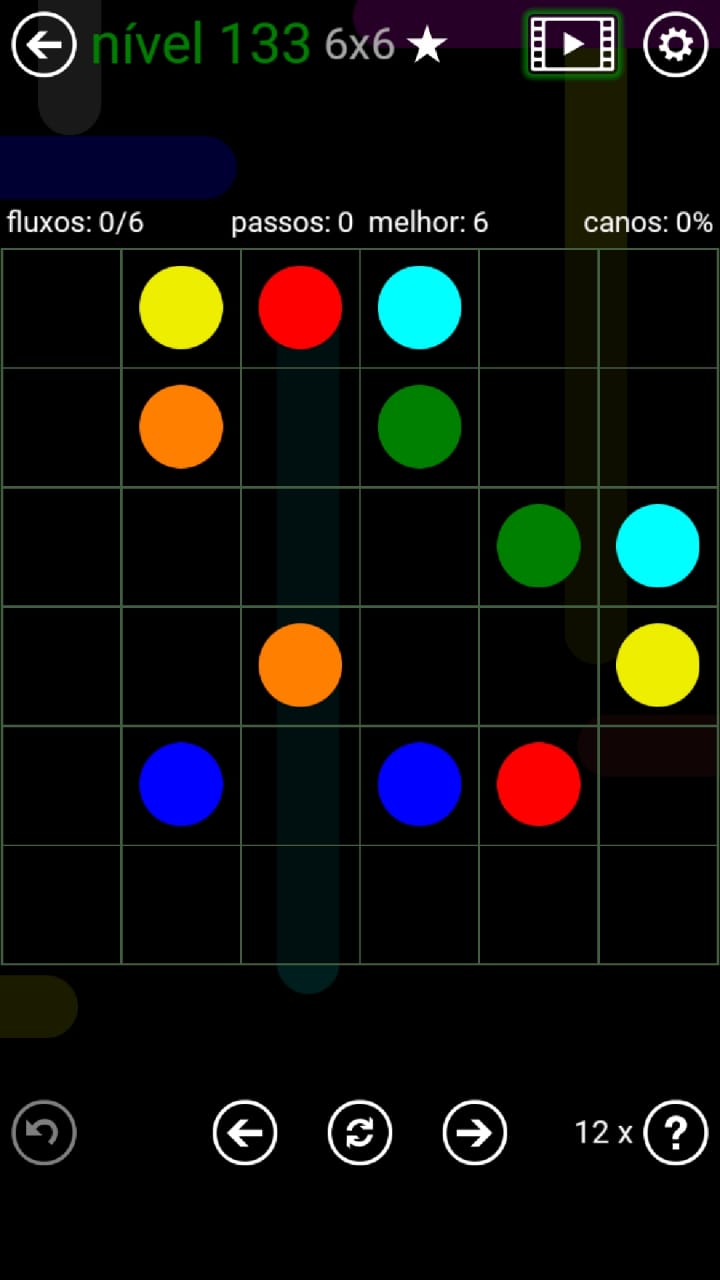
Task: Go back using the top-left arrow
Action: (x=44, y=45)
